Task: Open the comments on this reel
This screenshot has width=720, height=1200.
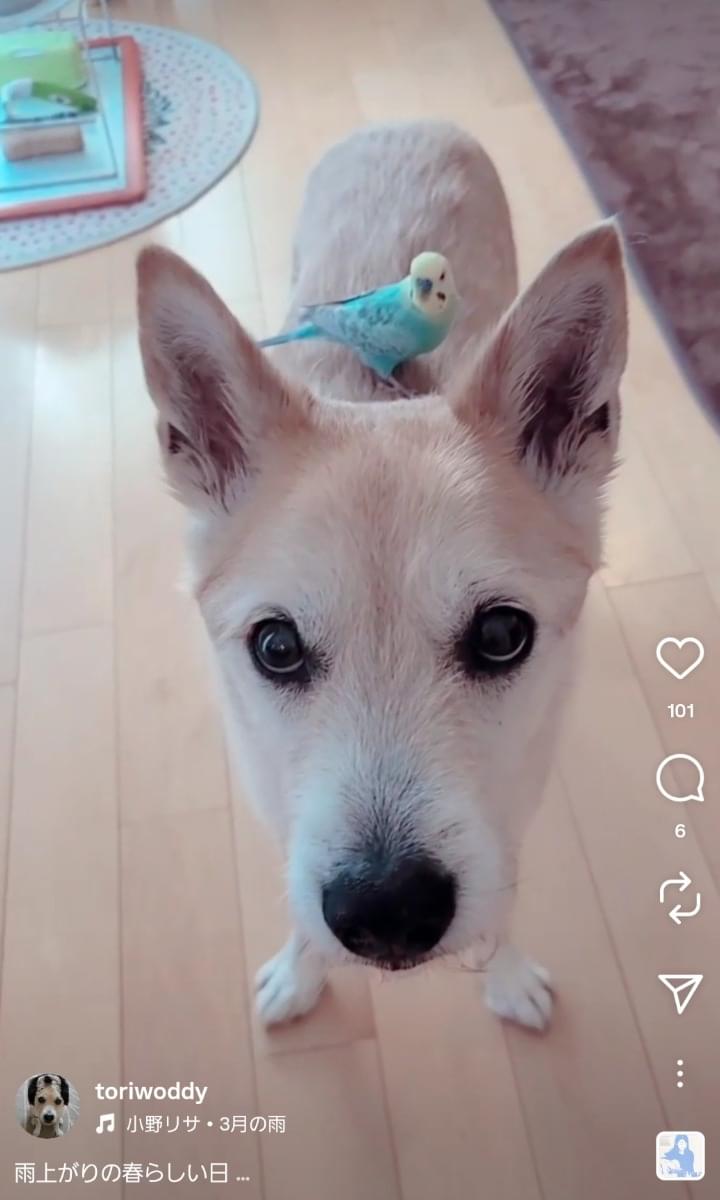Action: tap(680, 778)
